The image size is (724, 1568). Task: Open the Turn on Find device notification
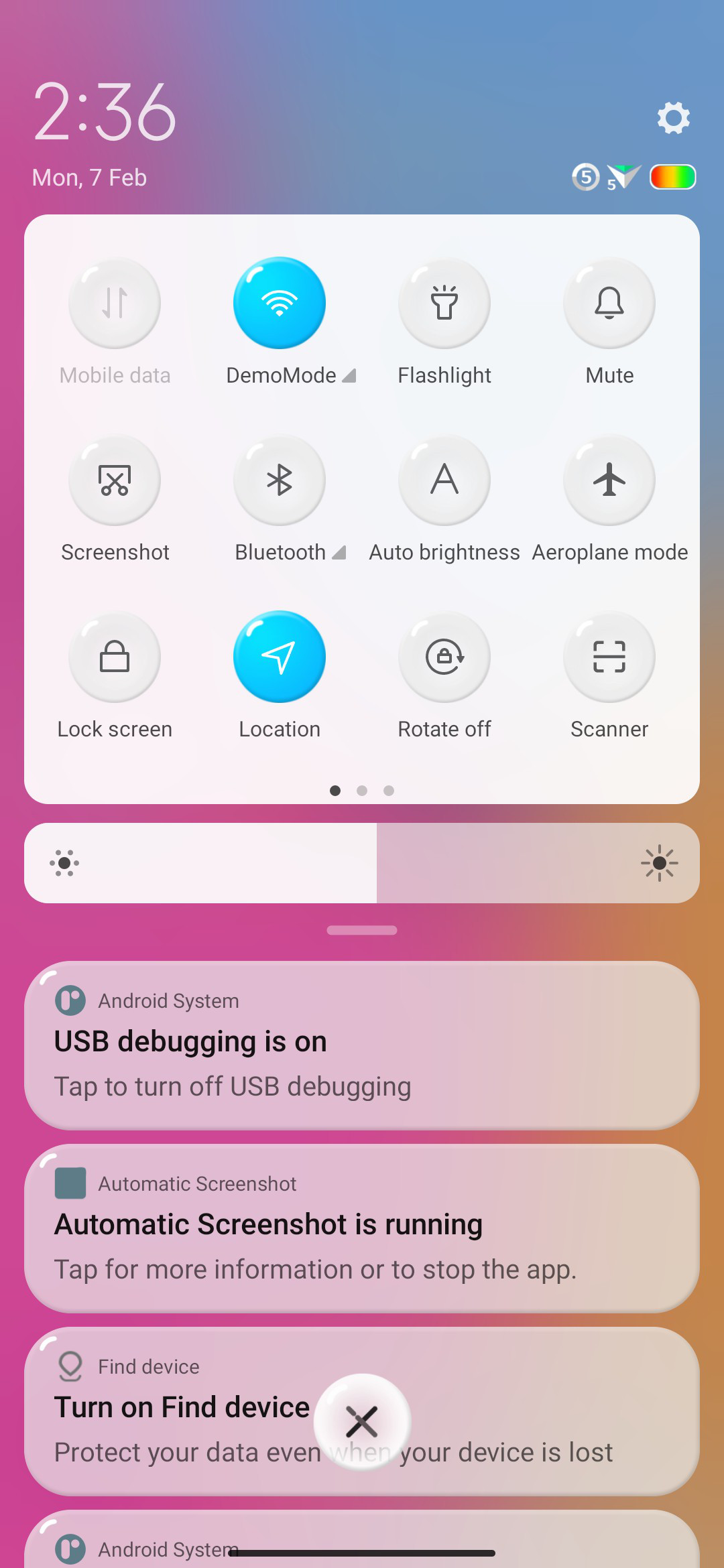[362, 1411]
